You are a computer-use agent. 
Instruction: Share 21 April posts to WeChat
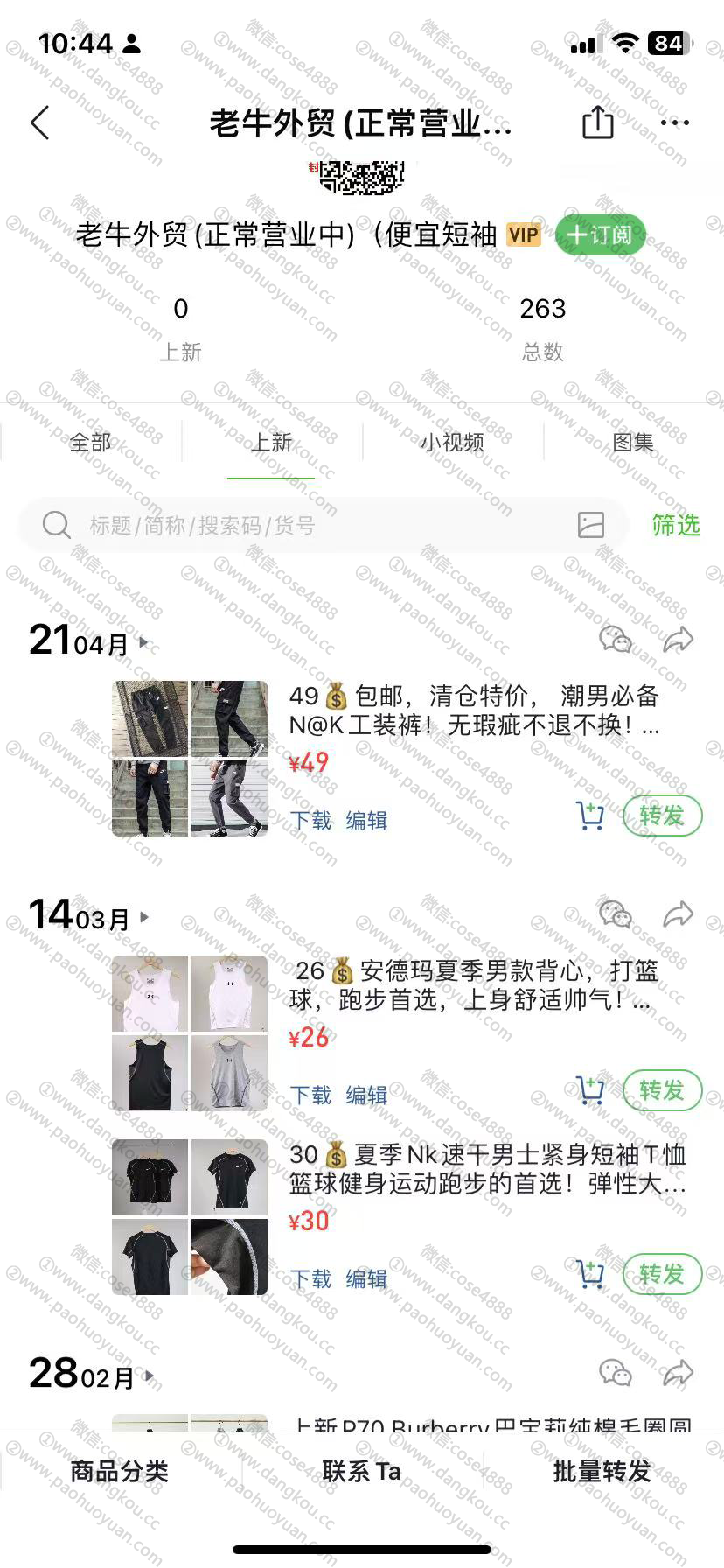click(x=616, y=640)
